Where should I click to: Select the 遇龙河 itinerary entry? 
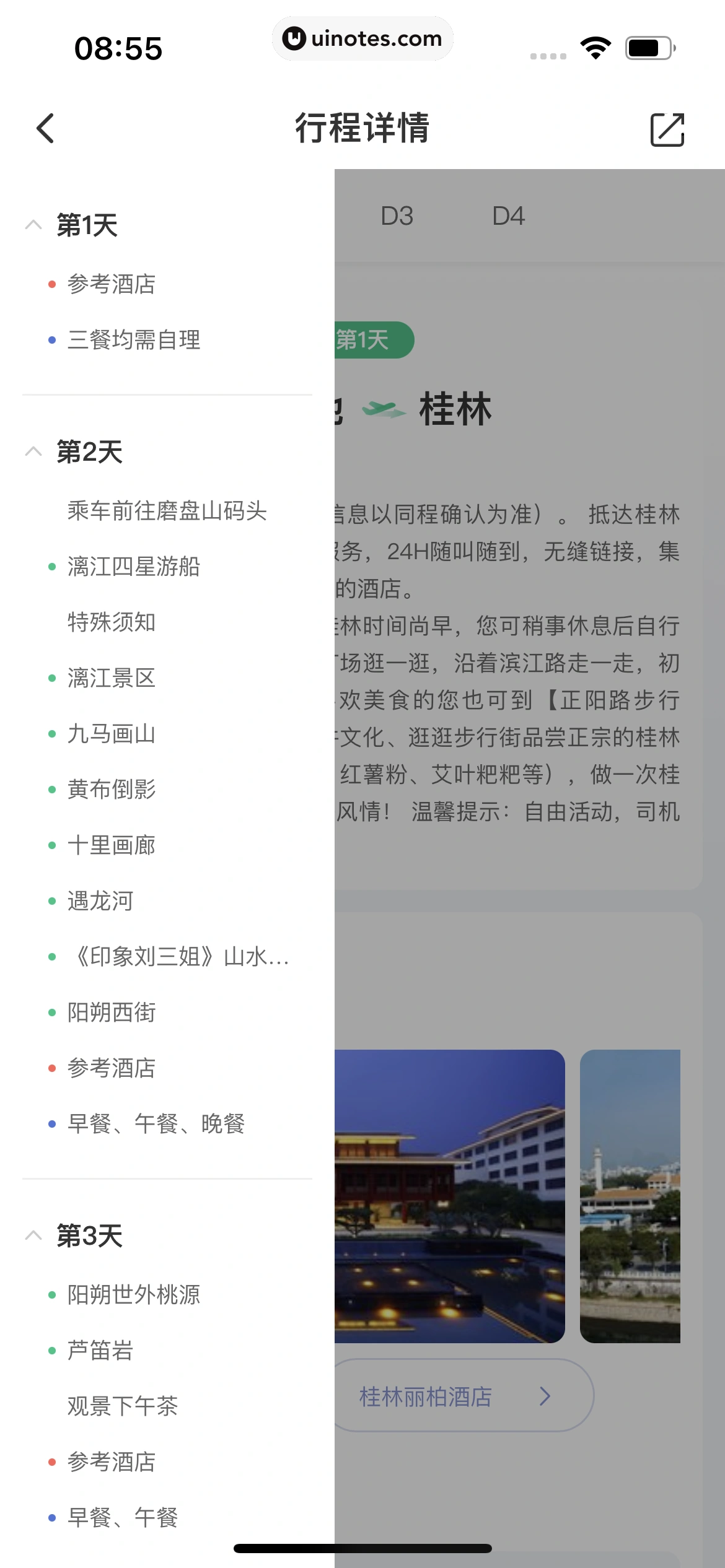(x=100, y=902)
